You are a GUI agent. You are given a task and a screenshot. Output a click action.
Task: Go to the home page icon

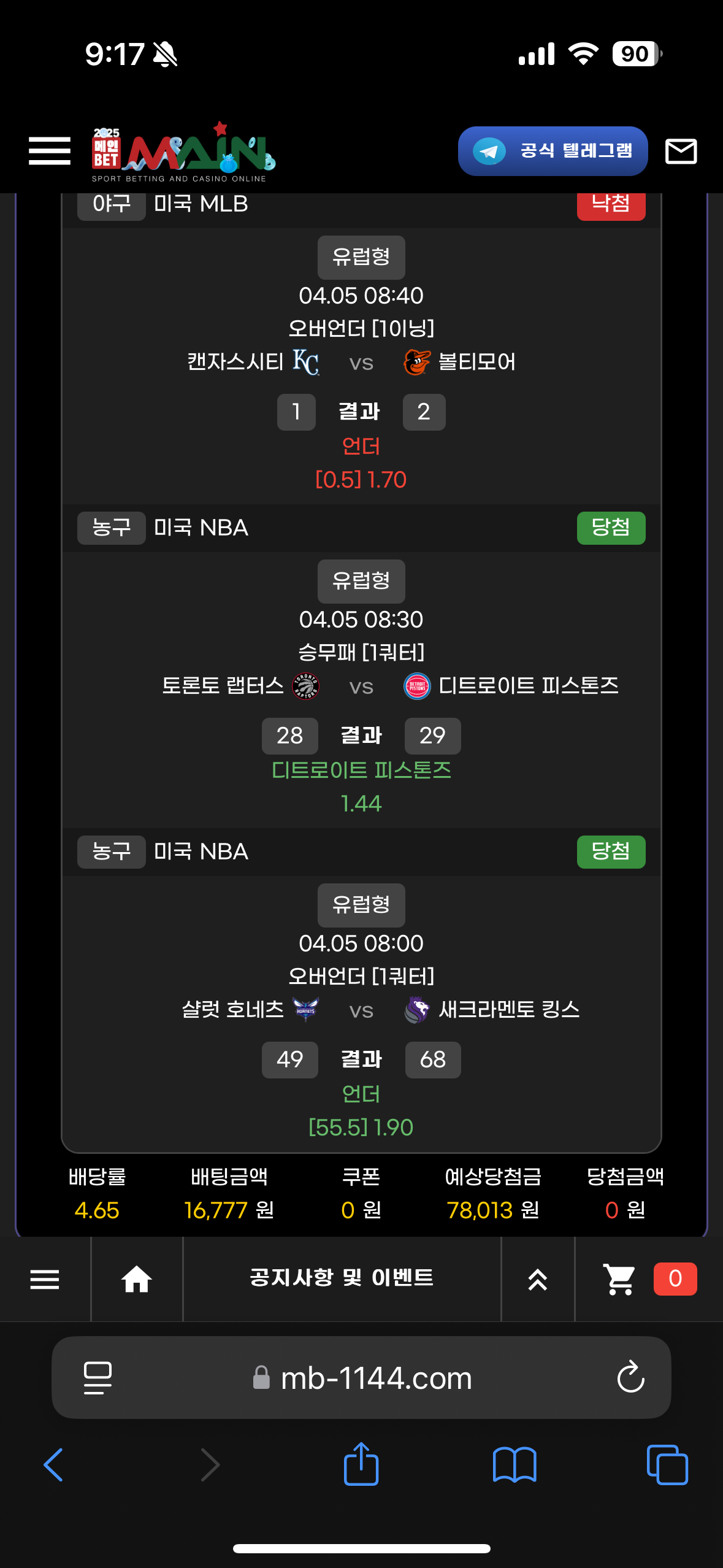click(136, 1279)
